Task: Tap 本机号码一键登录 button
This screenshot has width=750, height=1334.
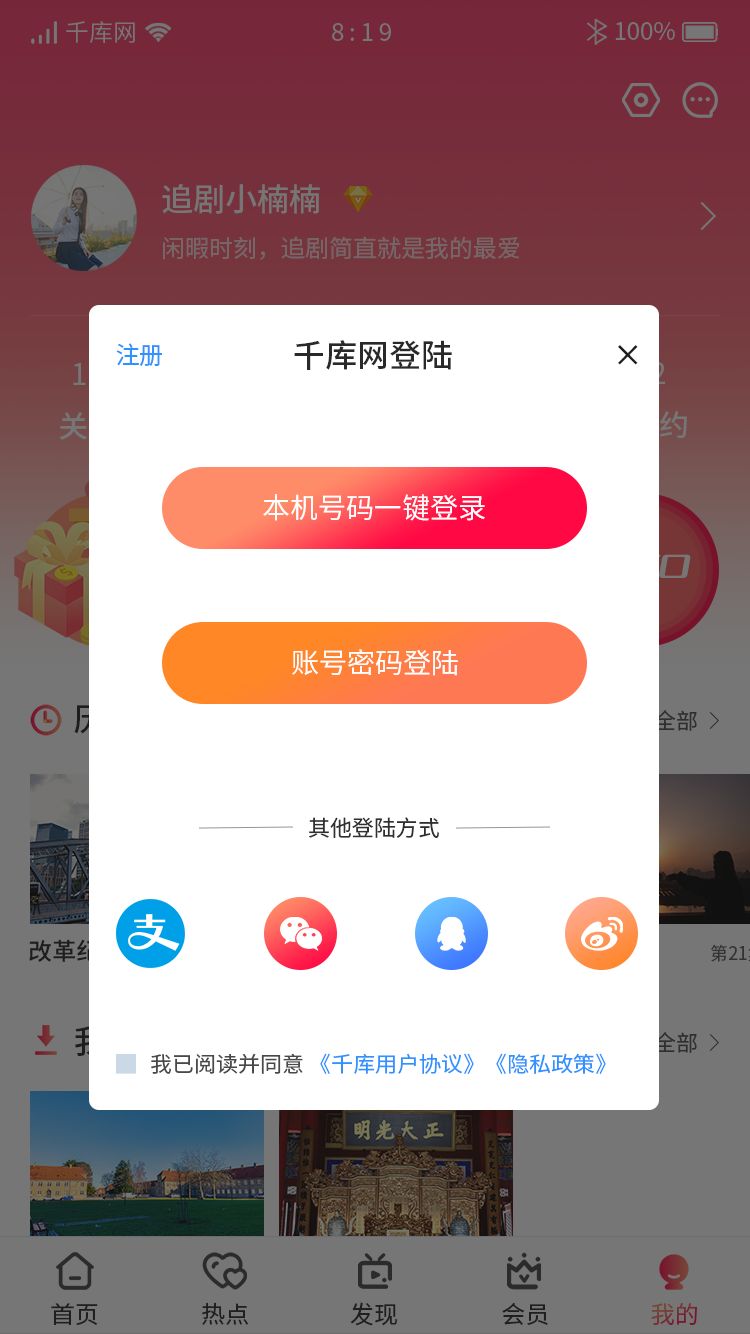Action: (x=374, y=508)
